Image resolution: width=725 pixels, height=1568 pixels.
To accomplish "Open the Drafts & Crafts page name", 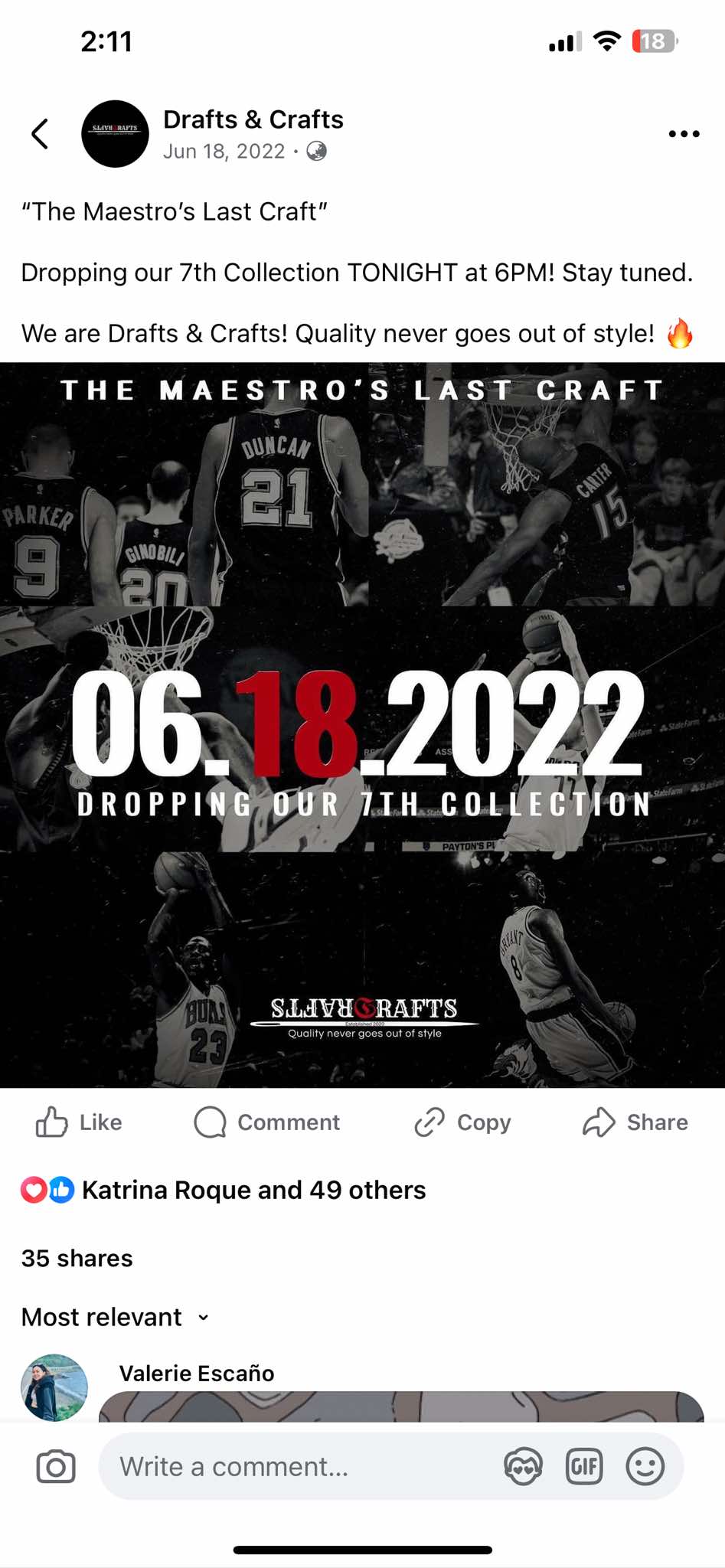I will click(x=253, y=119).
